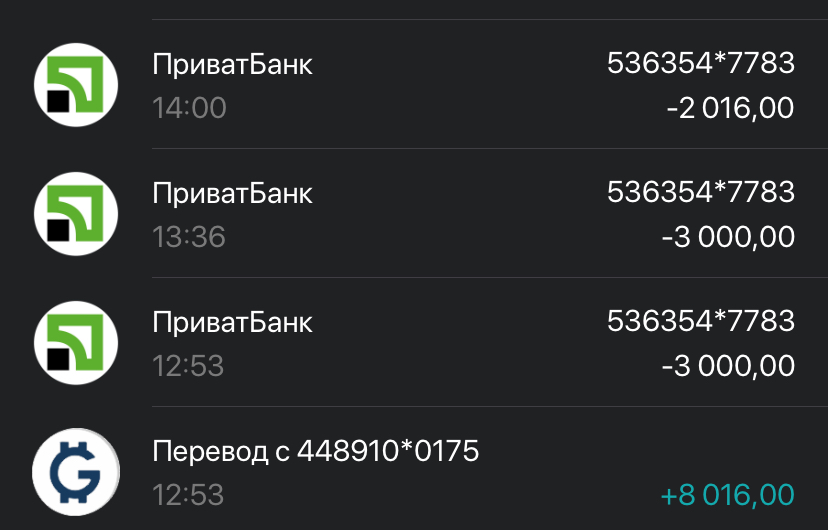The height and width of the screenshot is (530, 828).
Task: Open the ПриватБанк transaction at 13:36
Action: (x=414, y=214)
